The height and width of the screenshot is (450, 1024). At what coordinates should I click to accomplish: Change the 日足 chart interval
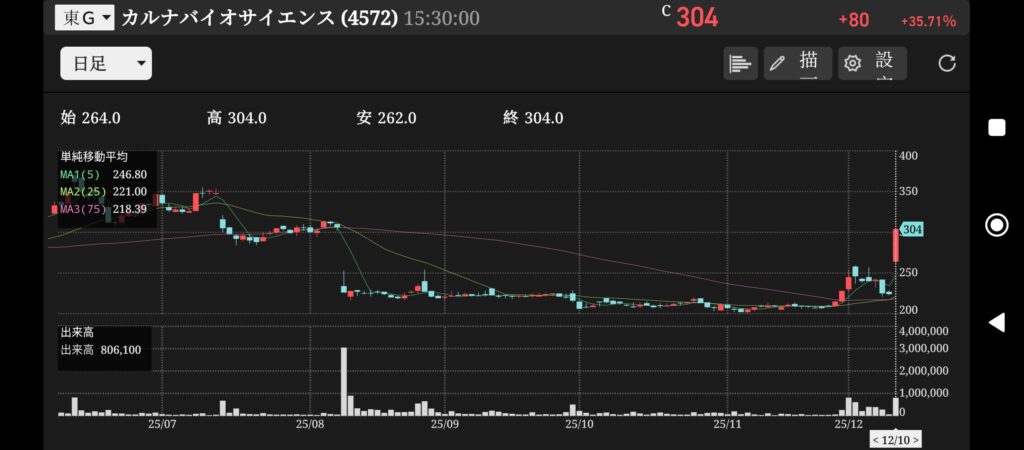[x=106, y=64]
